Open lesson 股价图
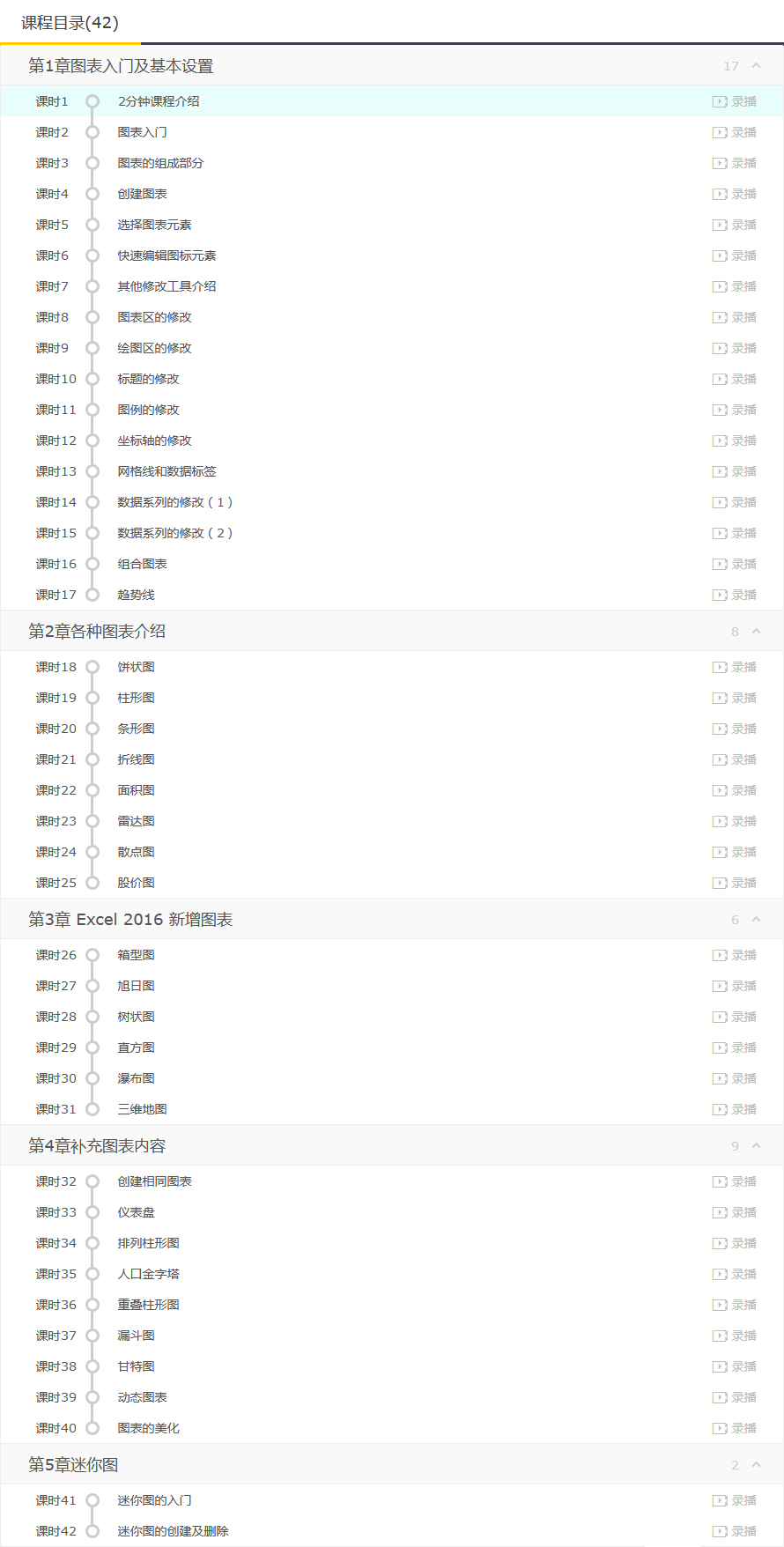The image size is (784, 1547). (136, 883)
